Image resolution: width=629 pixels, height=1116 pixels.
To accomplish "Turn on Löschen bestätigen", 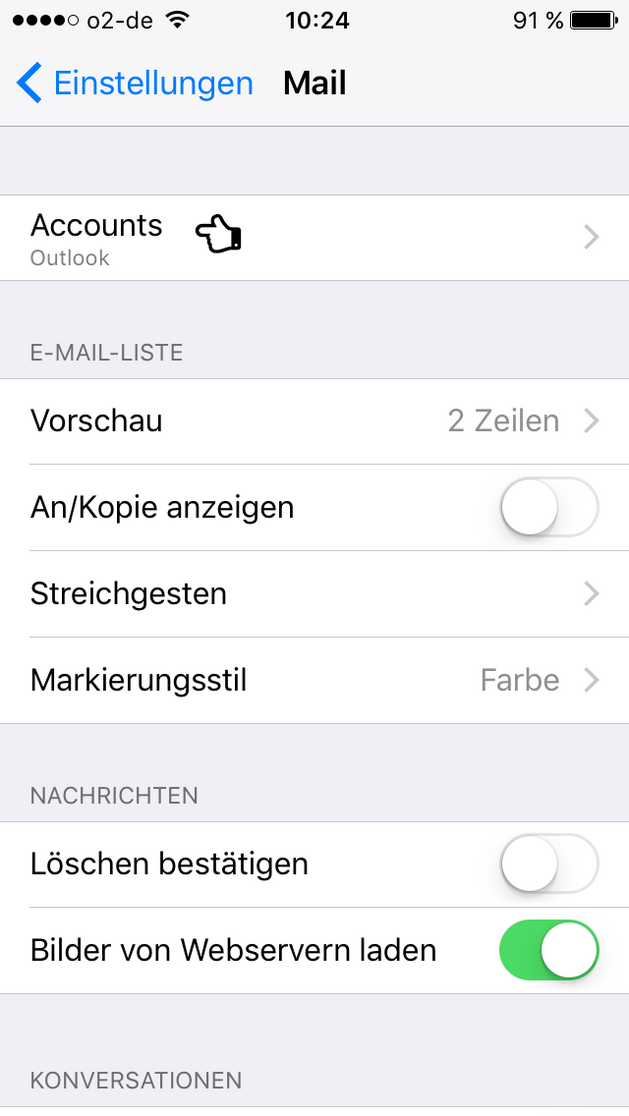I will [x=549, y=864].
